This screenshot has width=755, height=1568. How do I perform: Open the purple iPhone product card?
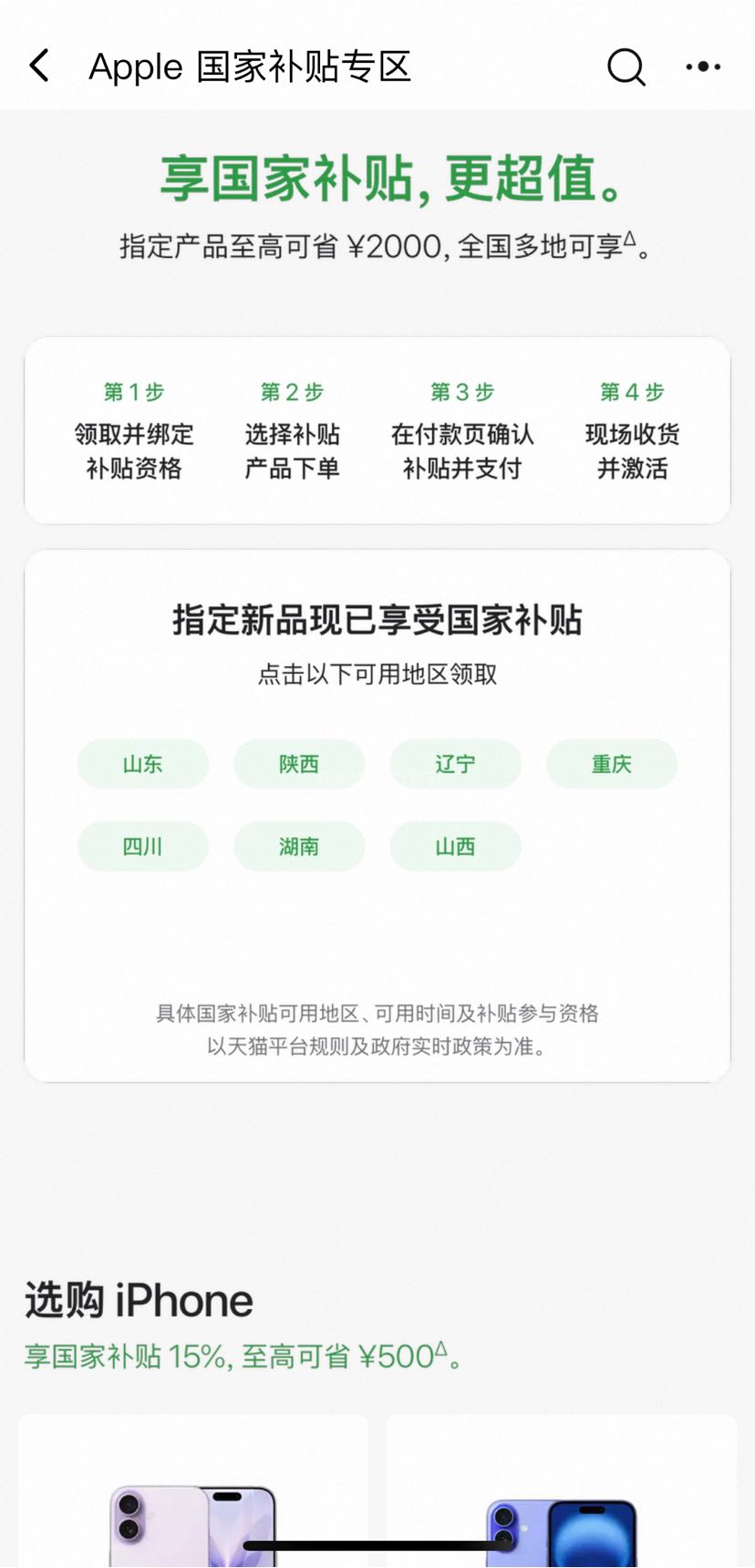(193, 1491)
